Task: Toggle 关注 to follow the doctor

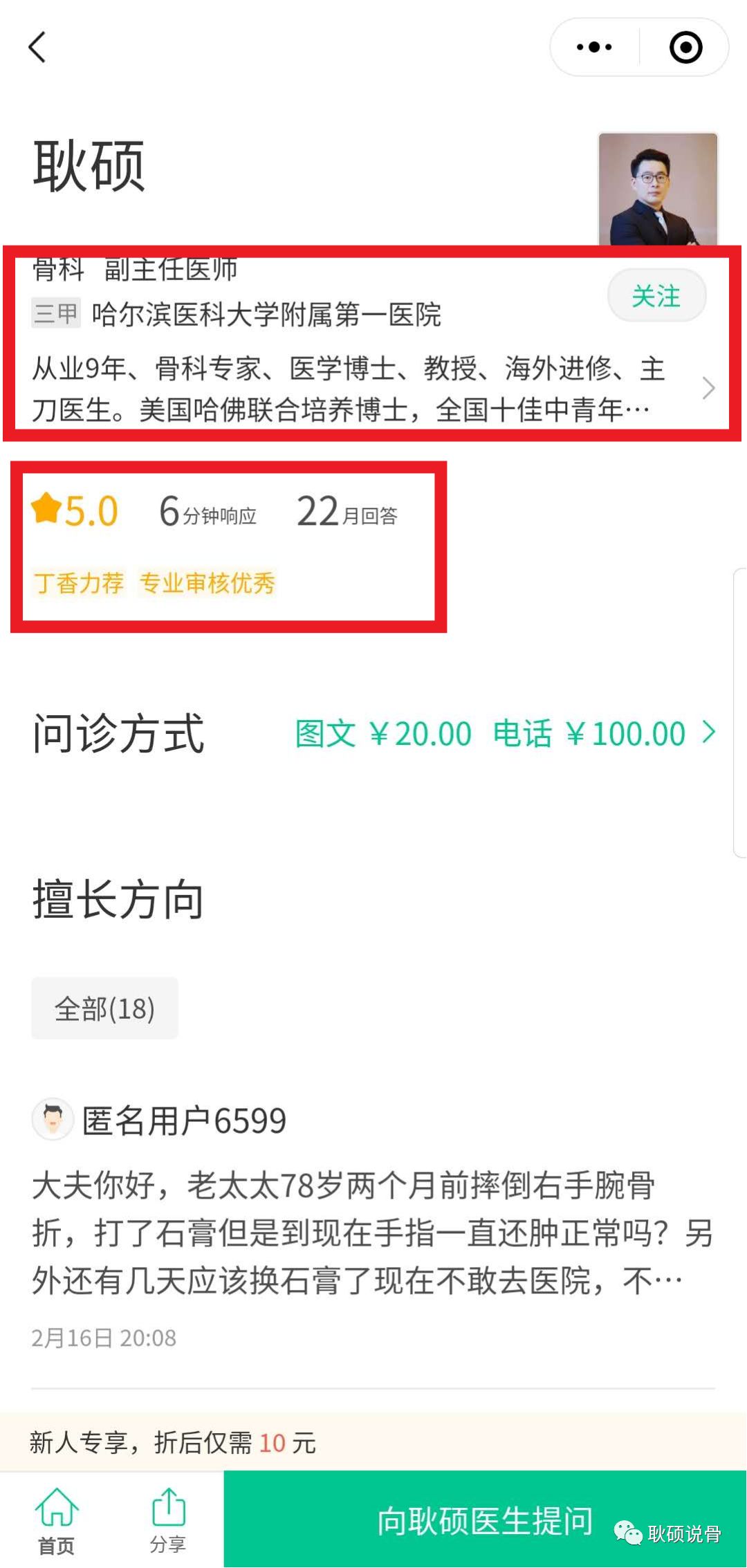Action: tap(656, 296)
